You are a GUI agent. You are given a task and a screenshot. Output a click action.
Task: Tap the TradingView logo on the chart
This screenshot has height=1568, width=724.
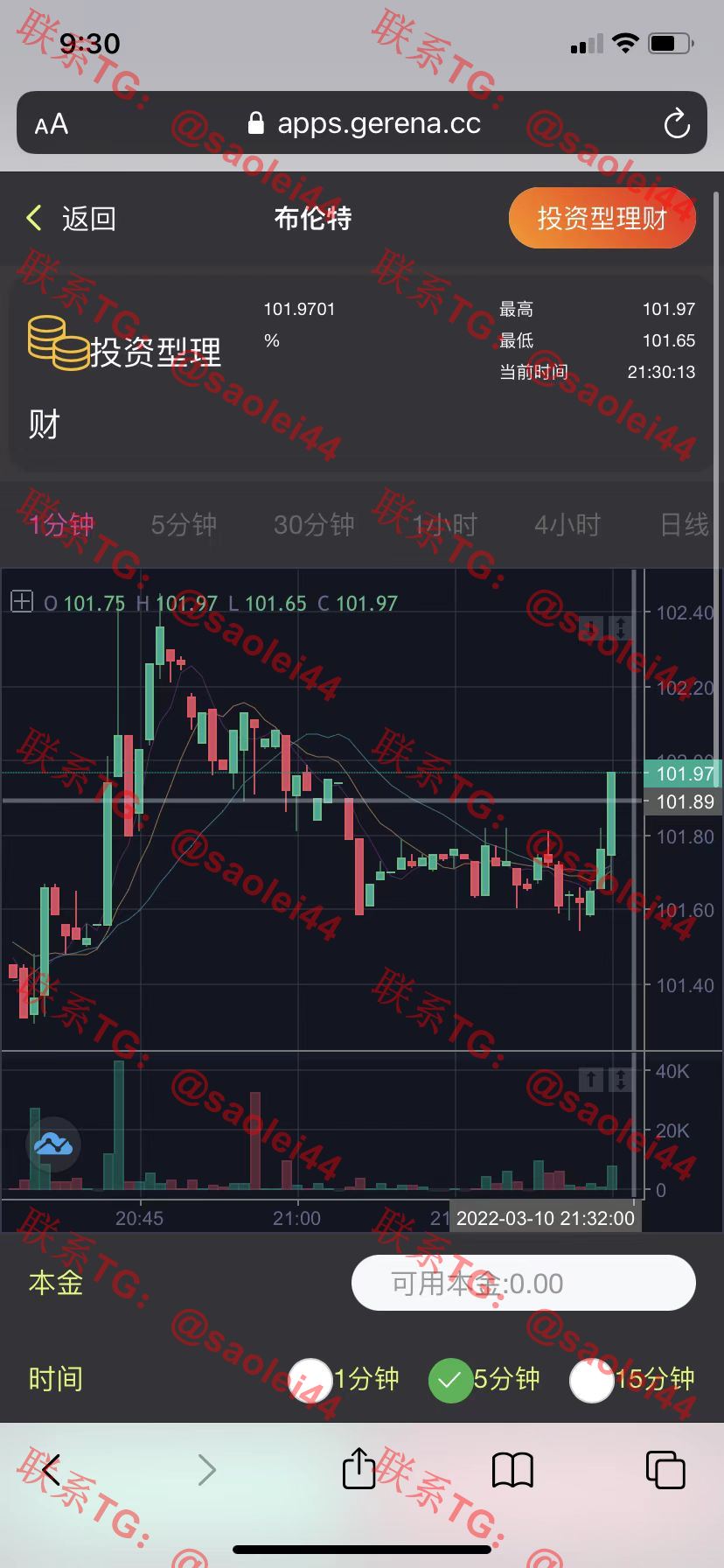(x=53, y=1144)
